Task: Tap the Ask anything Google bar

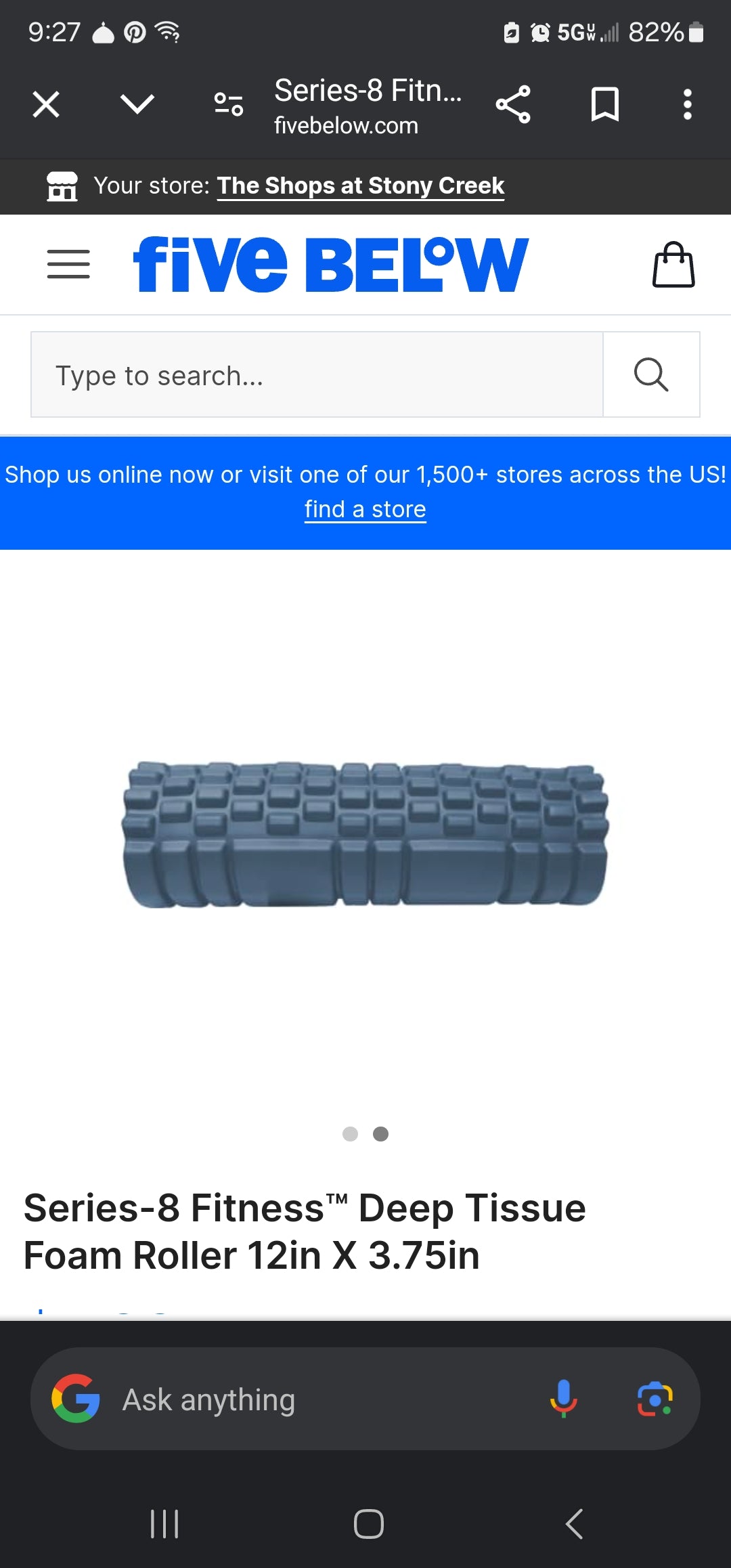Action: (305, 1399)
